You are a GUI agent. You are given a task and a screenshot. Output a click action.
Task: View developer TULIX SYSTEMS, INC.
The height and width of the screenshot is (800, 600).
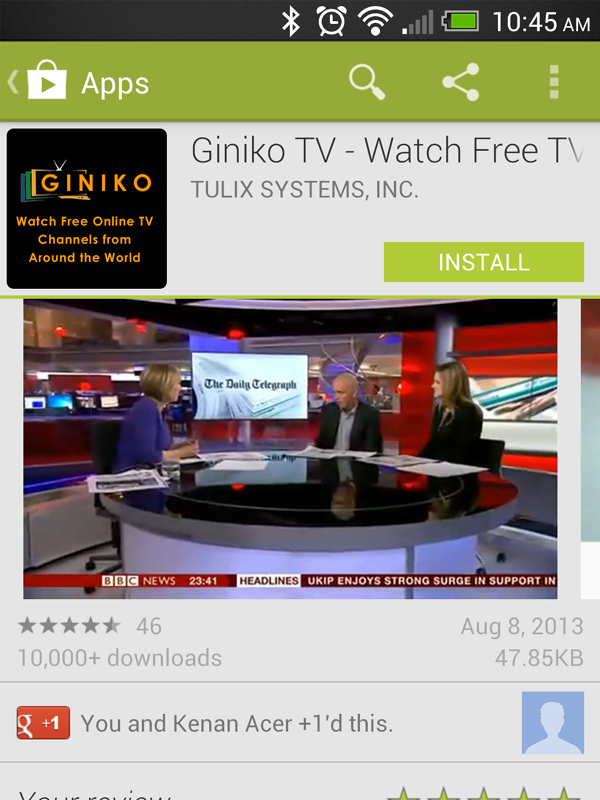point(305,189)
